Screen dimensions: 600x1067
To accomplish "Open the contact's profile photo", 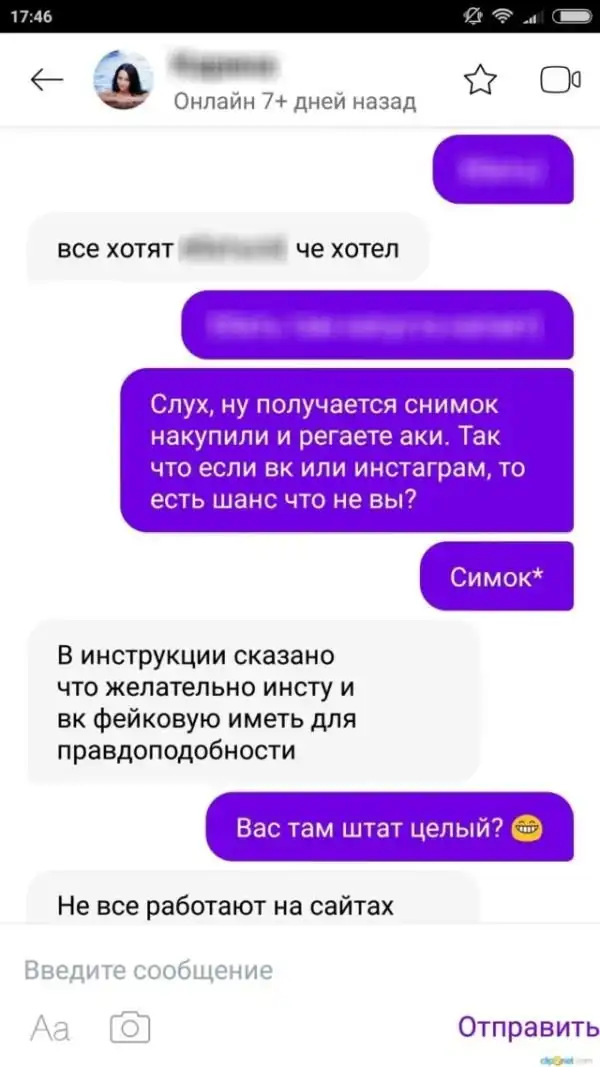I will coord(123,80).
